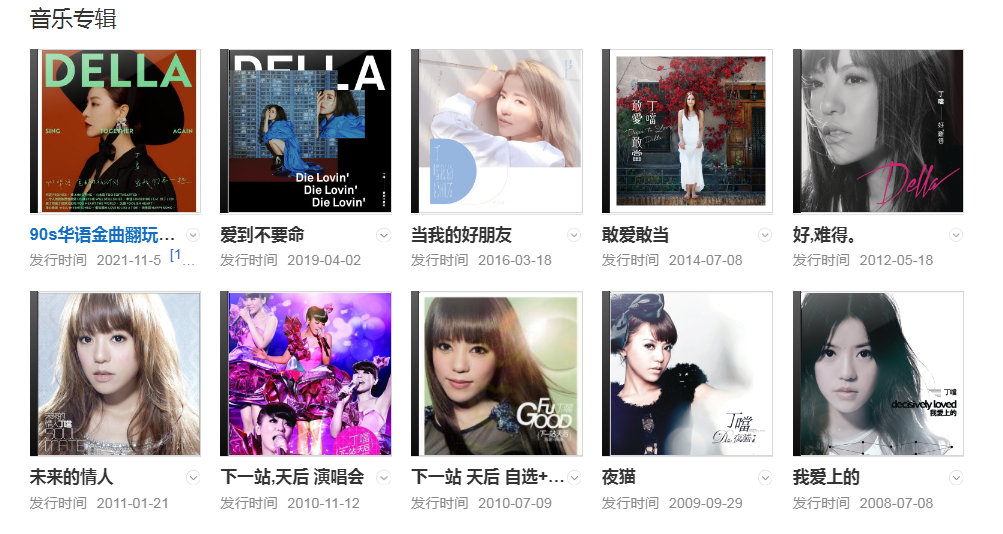Expand details for 当我的好朋友
Viewport: 1003px width, 534px height.
point(574,235)
